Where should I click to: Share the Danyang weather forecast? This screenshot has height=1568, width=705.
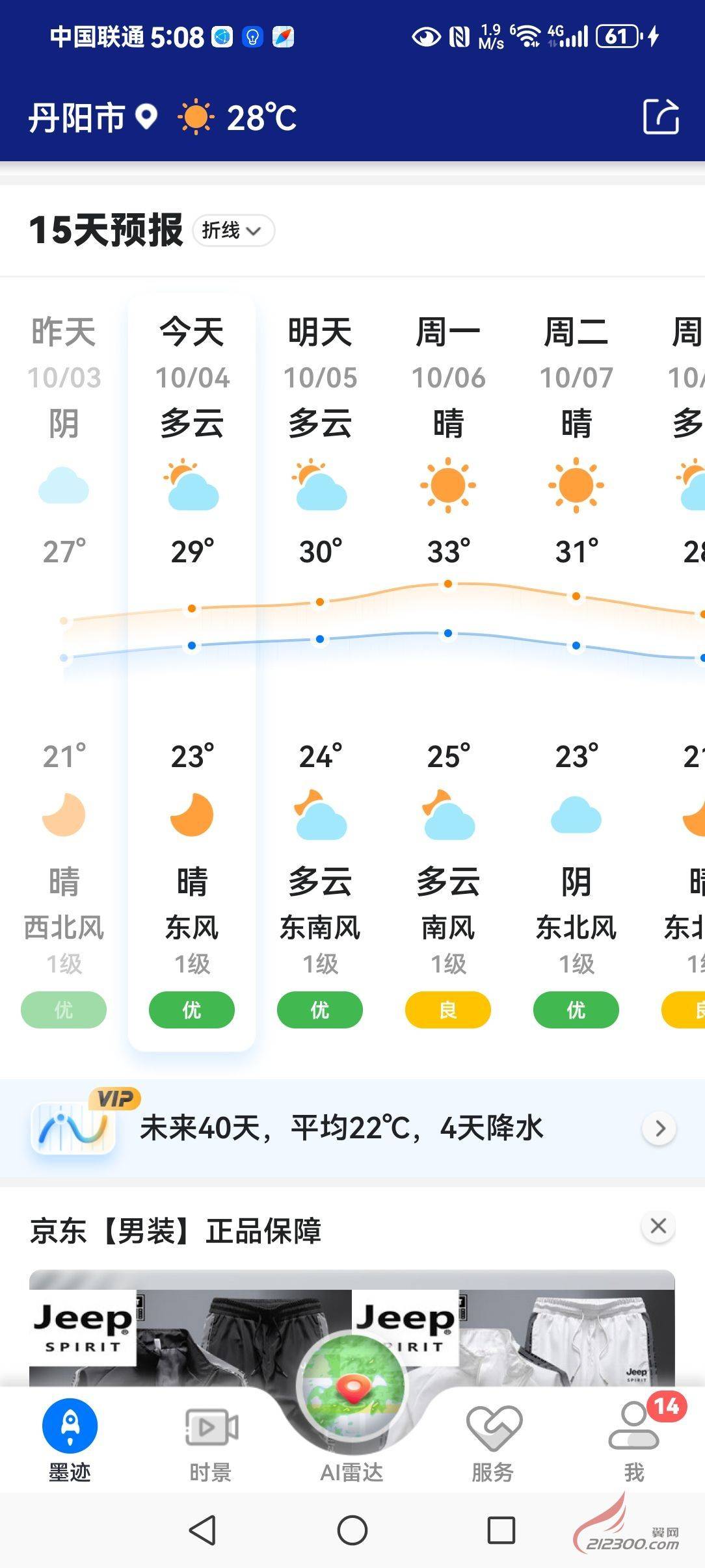(661, 117)
